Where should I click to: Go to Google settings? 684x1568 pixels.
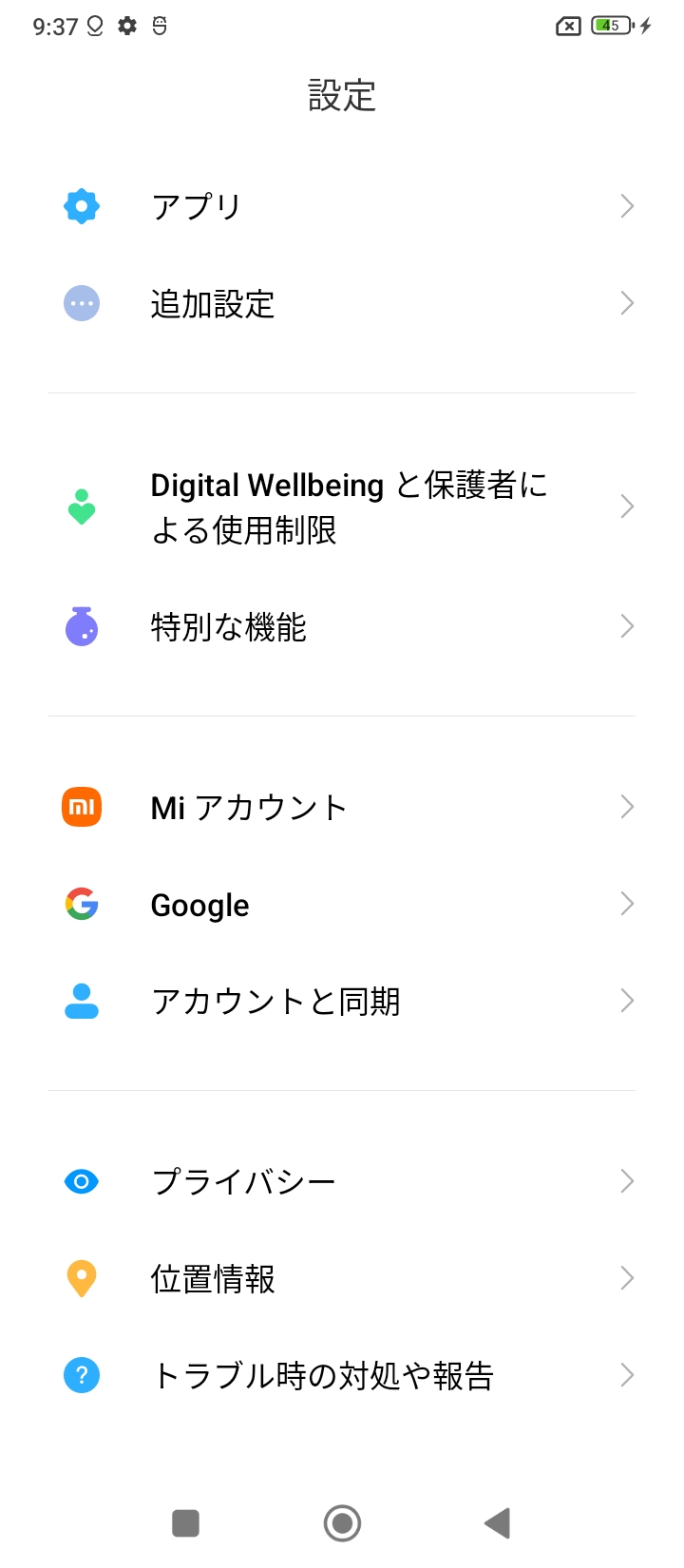pyautogui.click(x=342, y=905)
